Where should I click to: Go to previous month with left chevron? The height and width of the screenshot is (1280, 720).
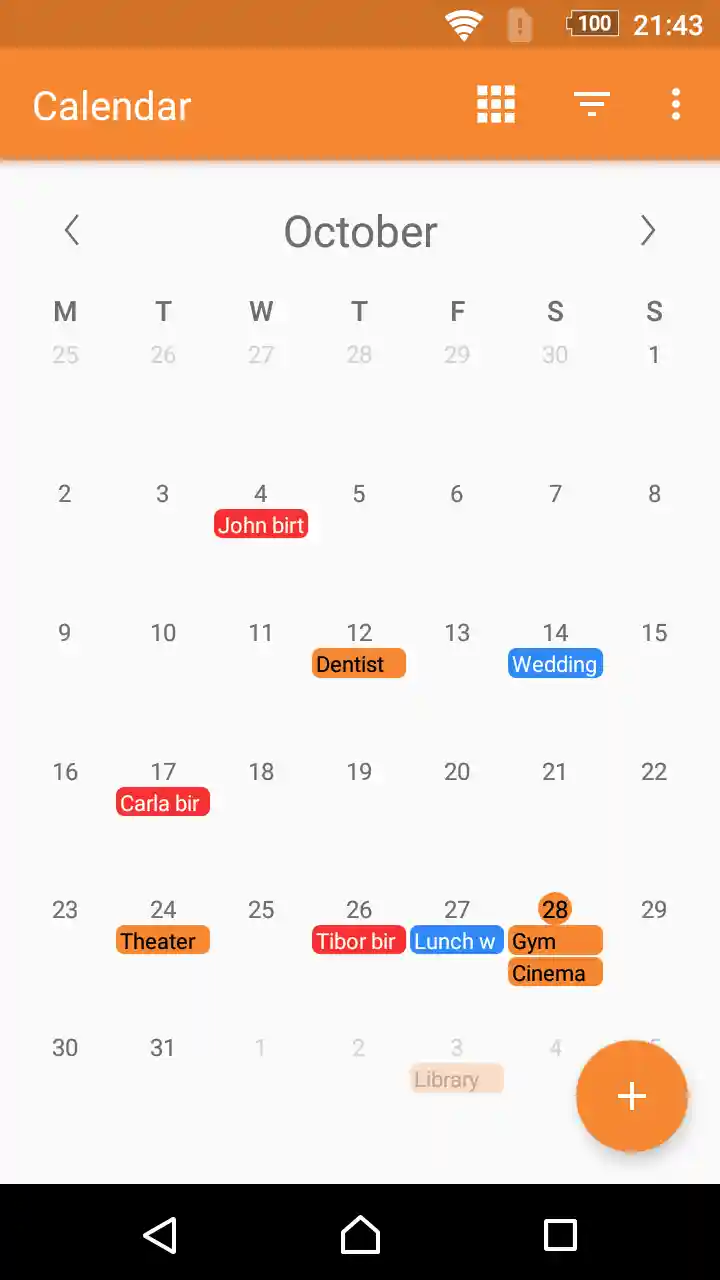(70, 230)
